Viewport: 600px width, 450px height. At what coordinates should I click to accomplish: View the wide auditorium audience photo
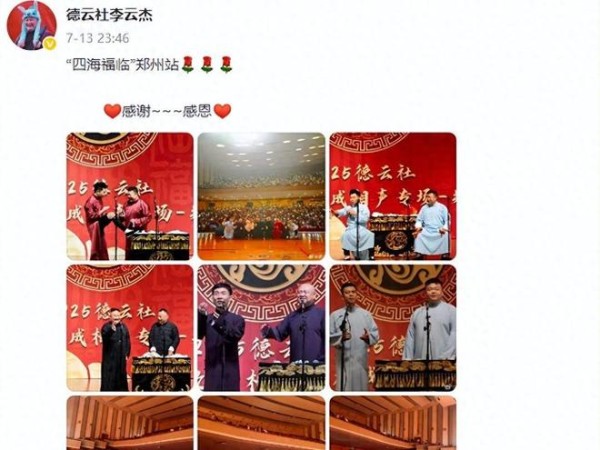261,196
